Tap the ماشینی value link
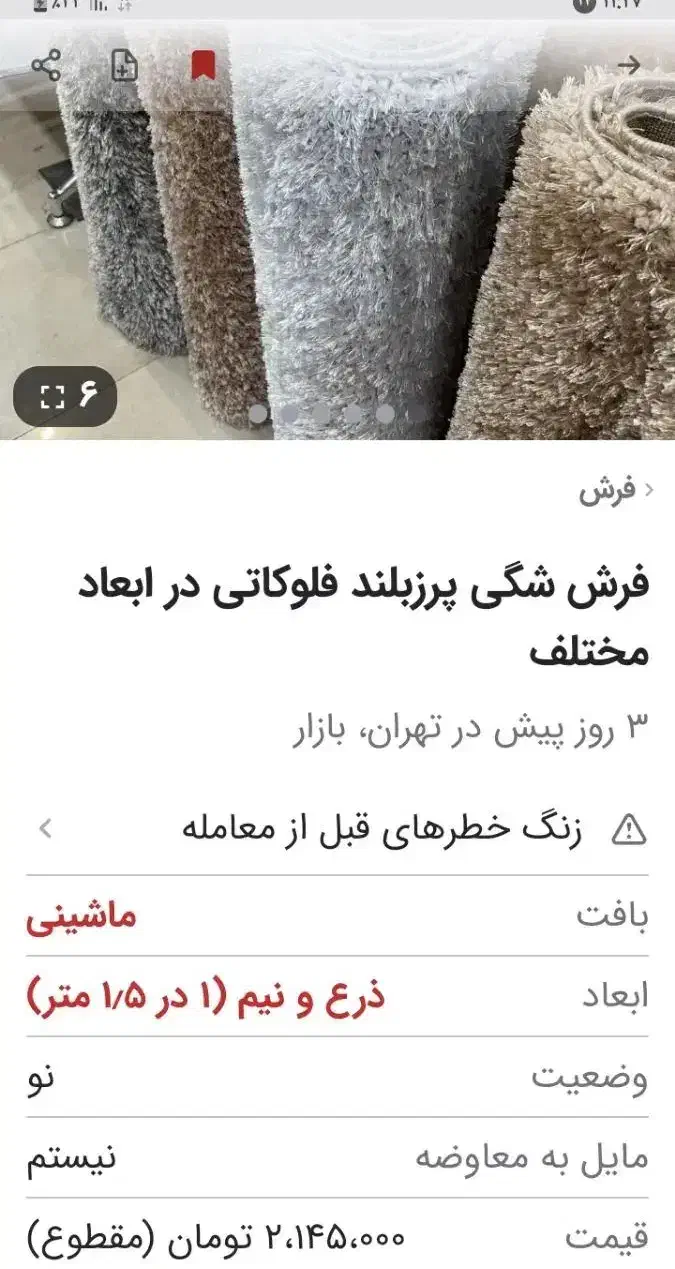This screenshot has width=675, height=1269. click(82, 916)
